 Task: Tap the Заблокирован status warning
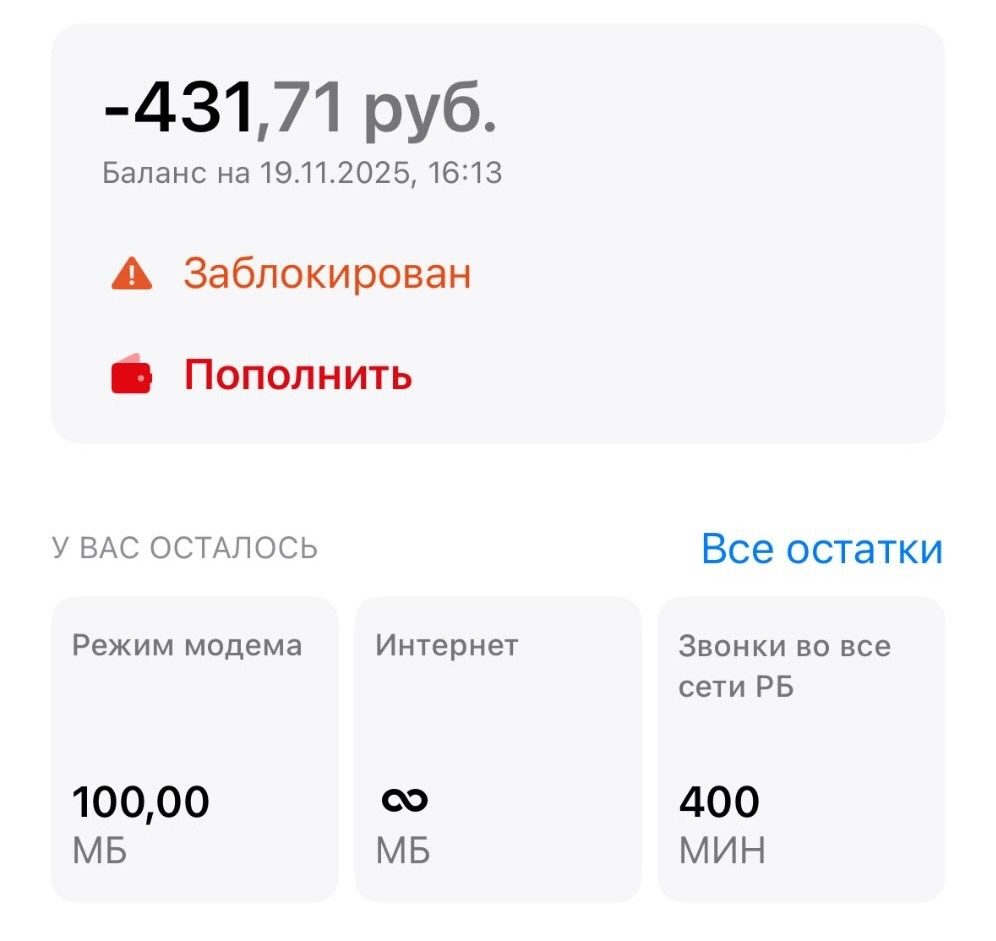[x=326, y=273]
